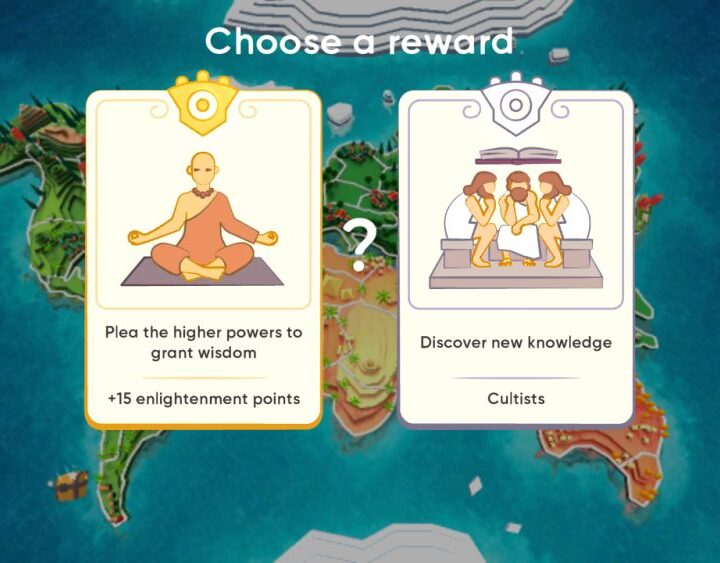This screenshot has height=563, width=720.
Task: Select the +15 enlightenment points reward card
Action: click(204, 260)
